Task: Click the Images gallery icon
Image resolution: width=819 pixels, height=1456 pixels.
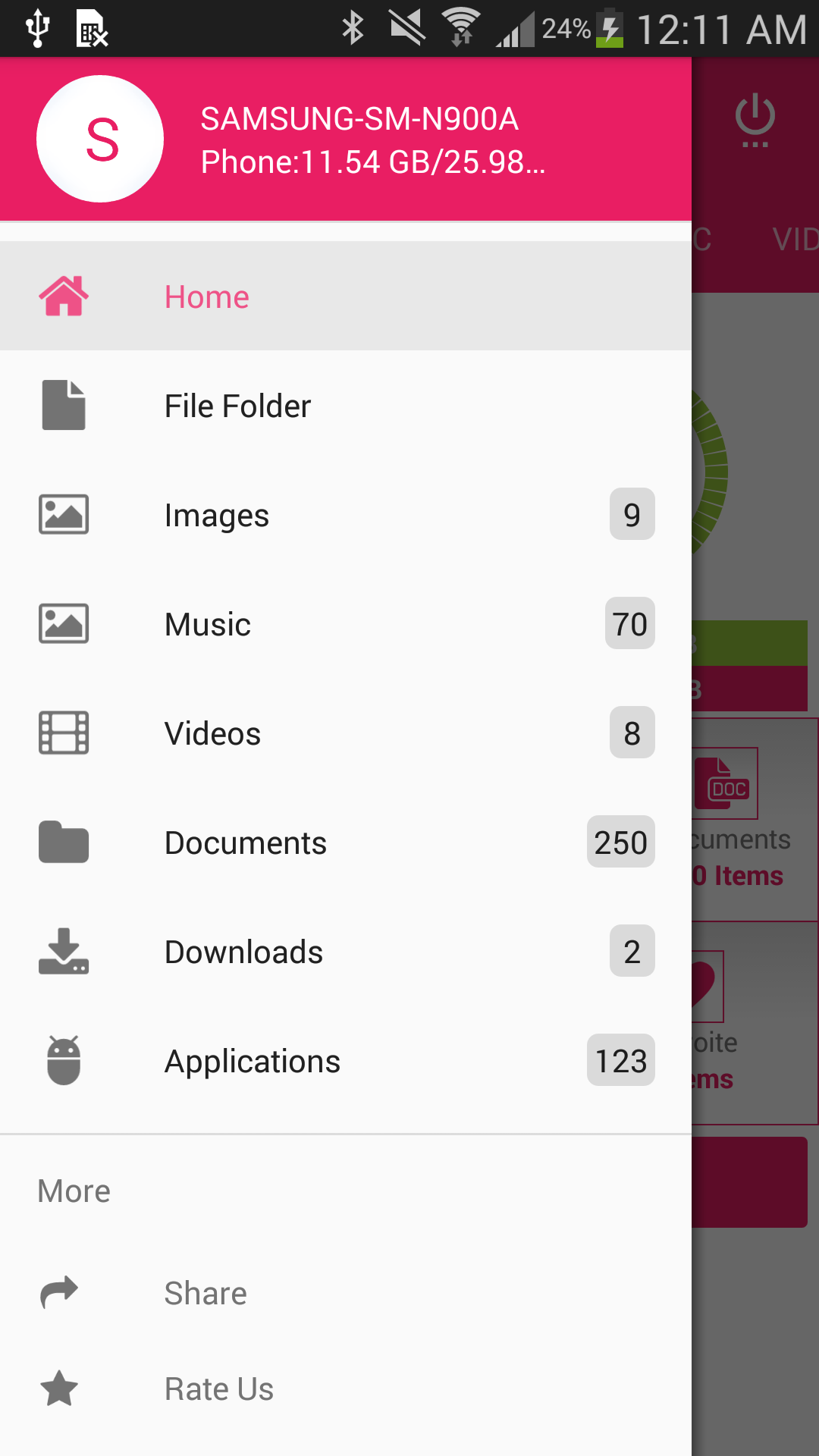Action: click(64, 514)
